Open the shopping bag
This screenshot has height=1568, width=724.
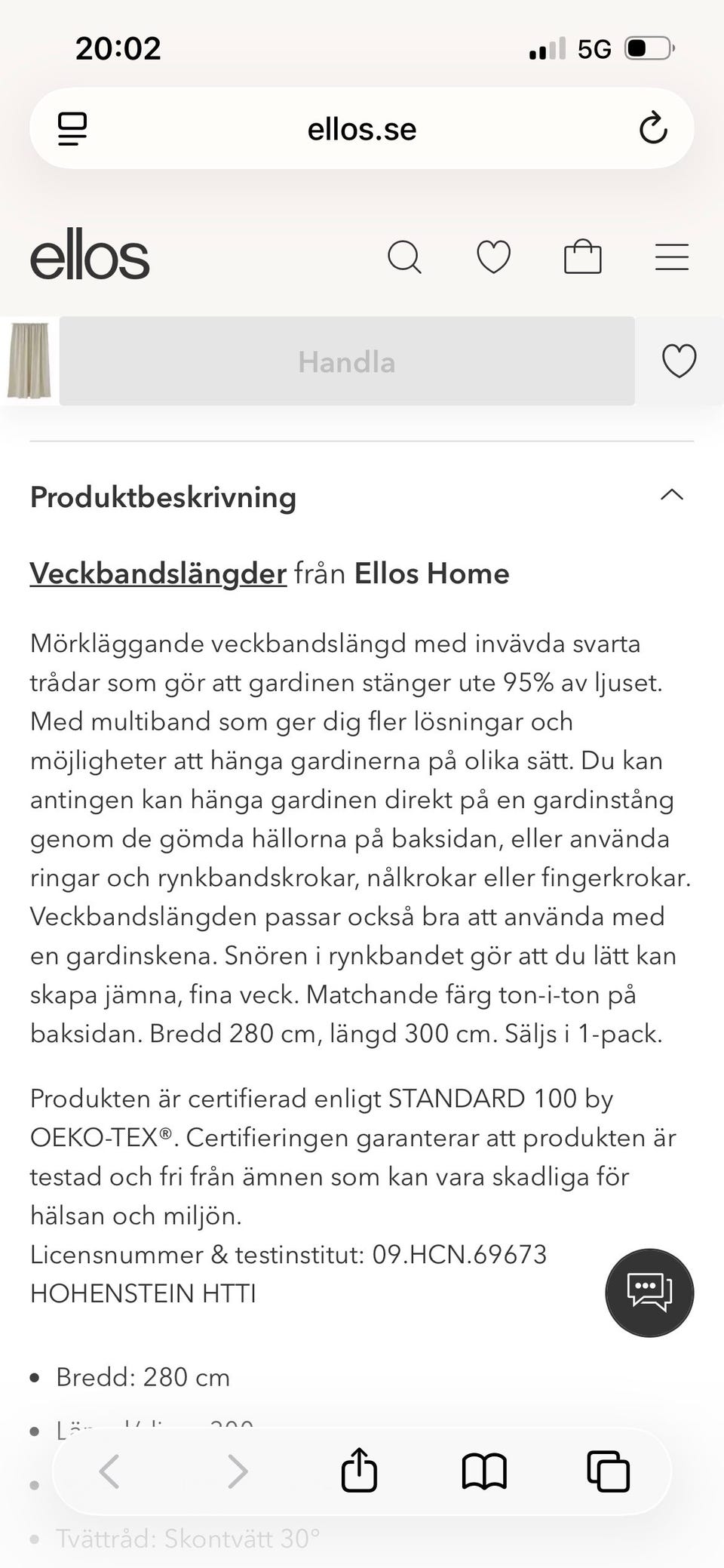[x=581, y=257]
